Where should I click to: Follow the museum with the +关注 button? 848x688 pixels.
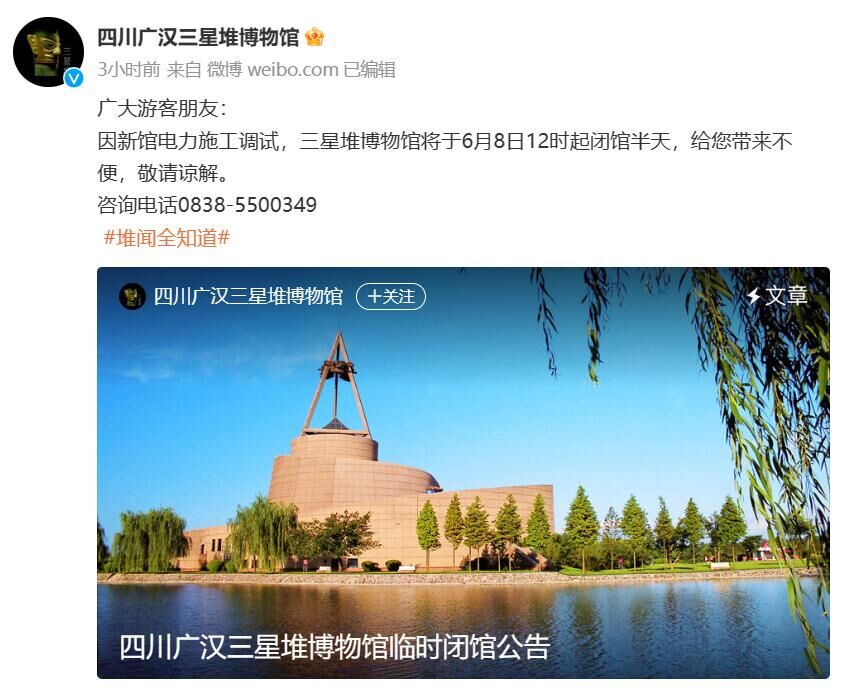coord(391,296)
